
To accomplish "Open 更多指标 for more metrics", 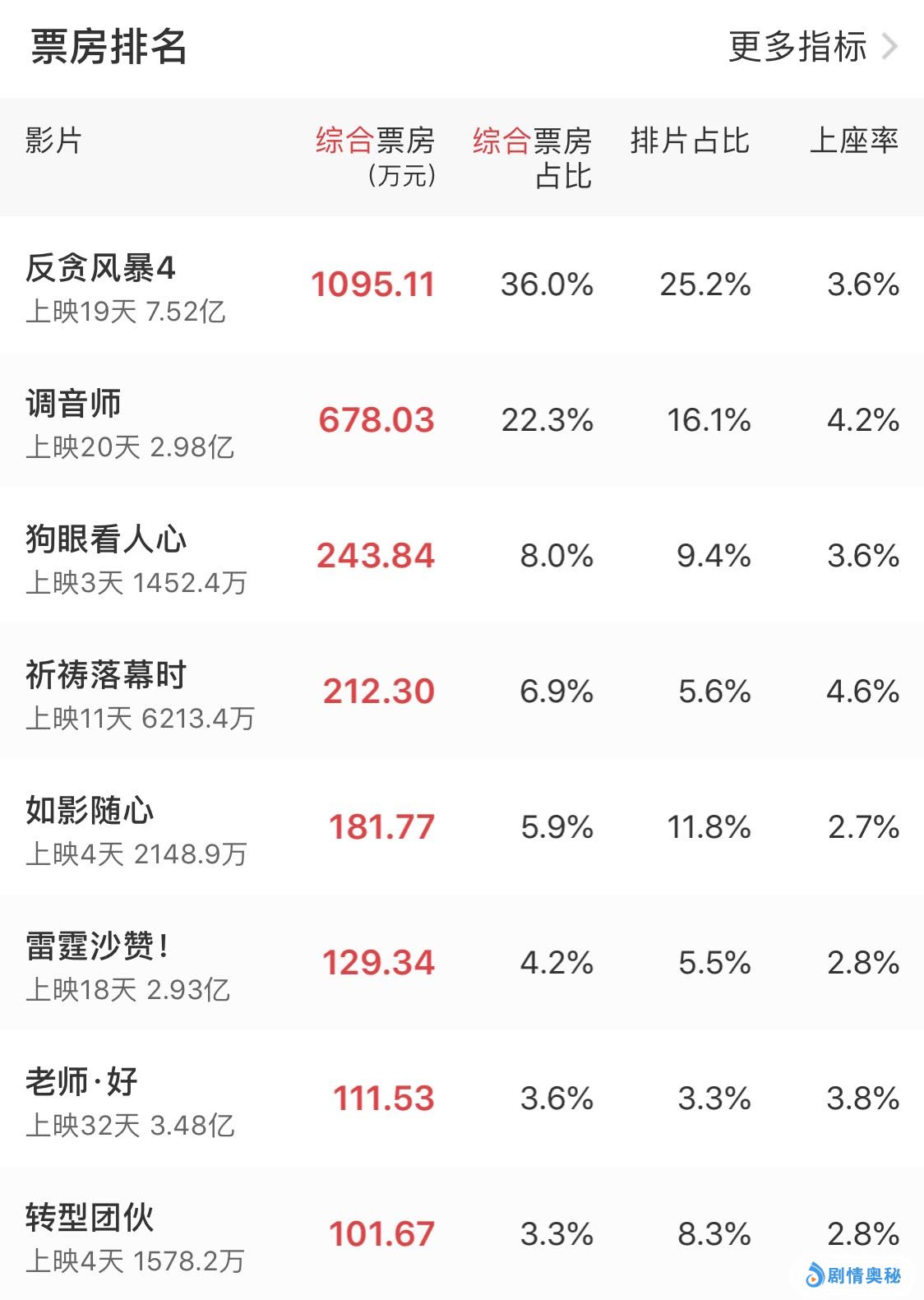I will pyautogui.click(x=811, y=47).
